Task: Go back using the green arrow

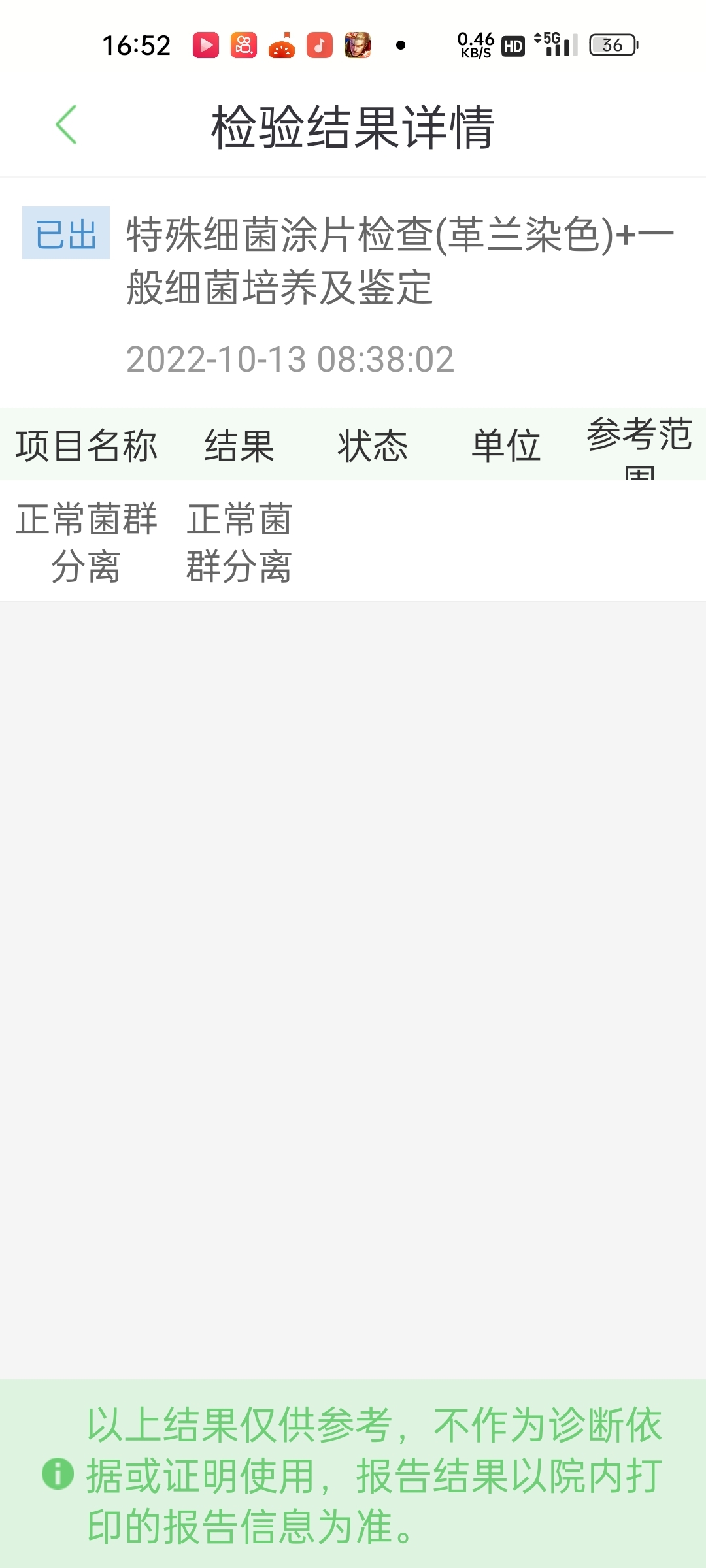Action: point(66,124)
